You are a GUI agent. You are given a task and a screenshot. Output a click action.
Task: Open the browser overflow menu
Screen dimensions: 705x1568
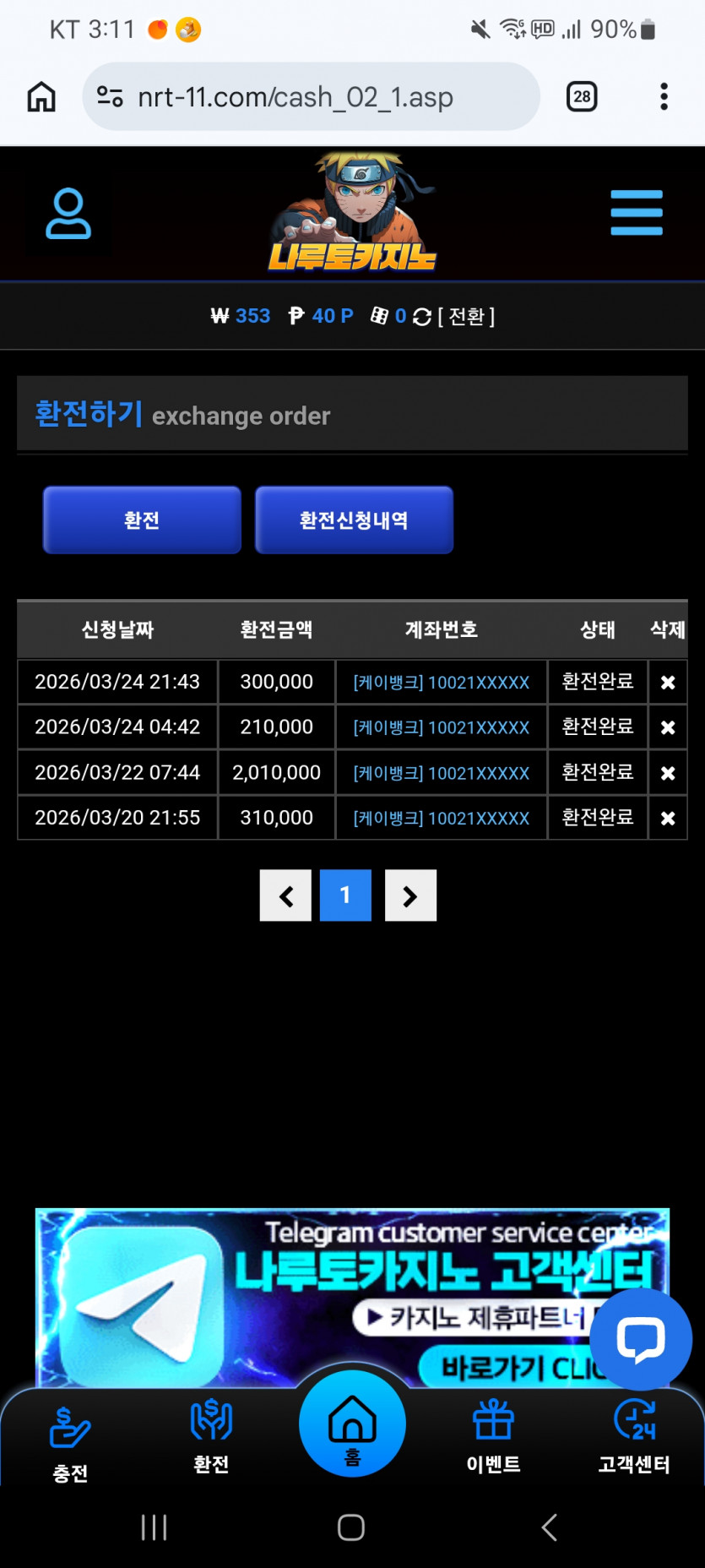click(664, 97)
